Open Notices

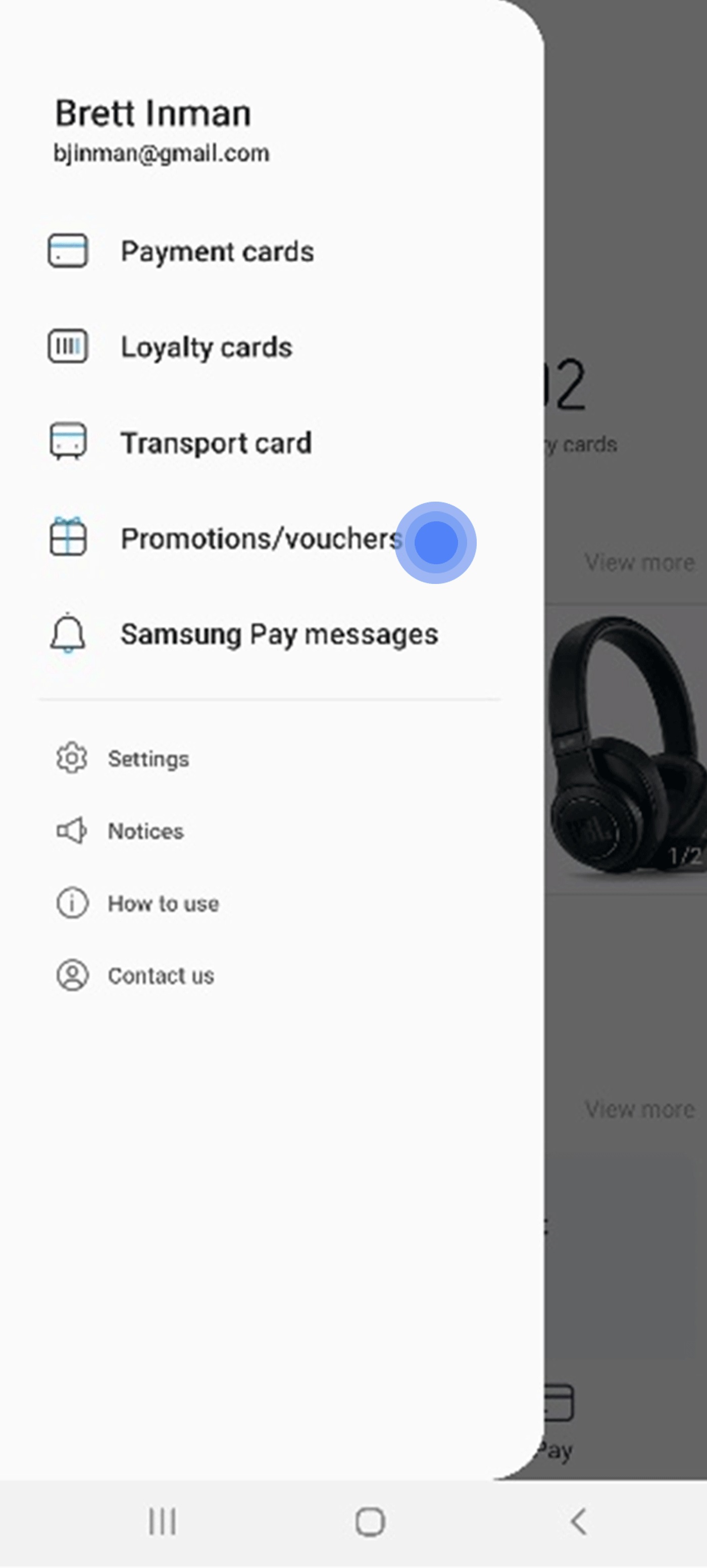pos(271,831)
